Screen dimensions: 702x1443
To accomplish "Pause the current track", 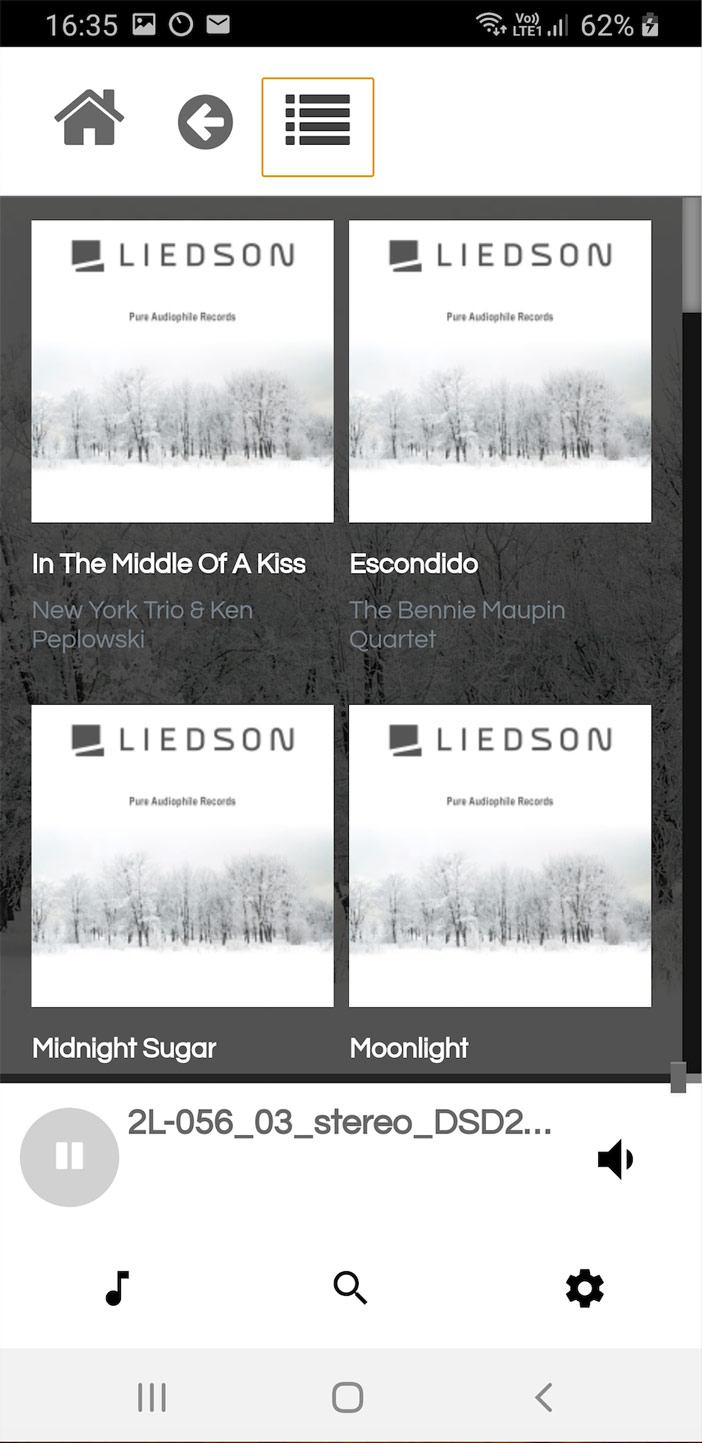I will click(69, 1157).
